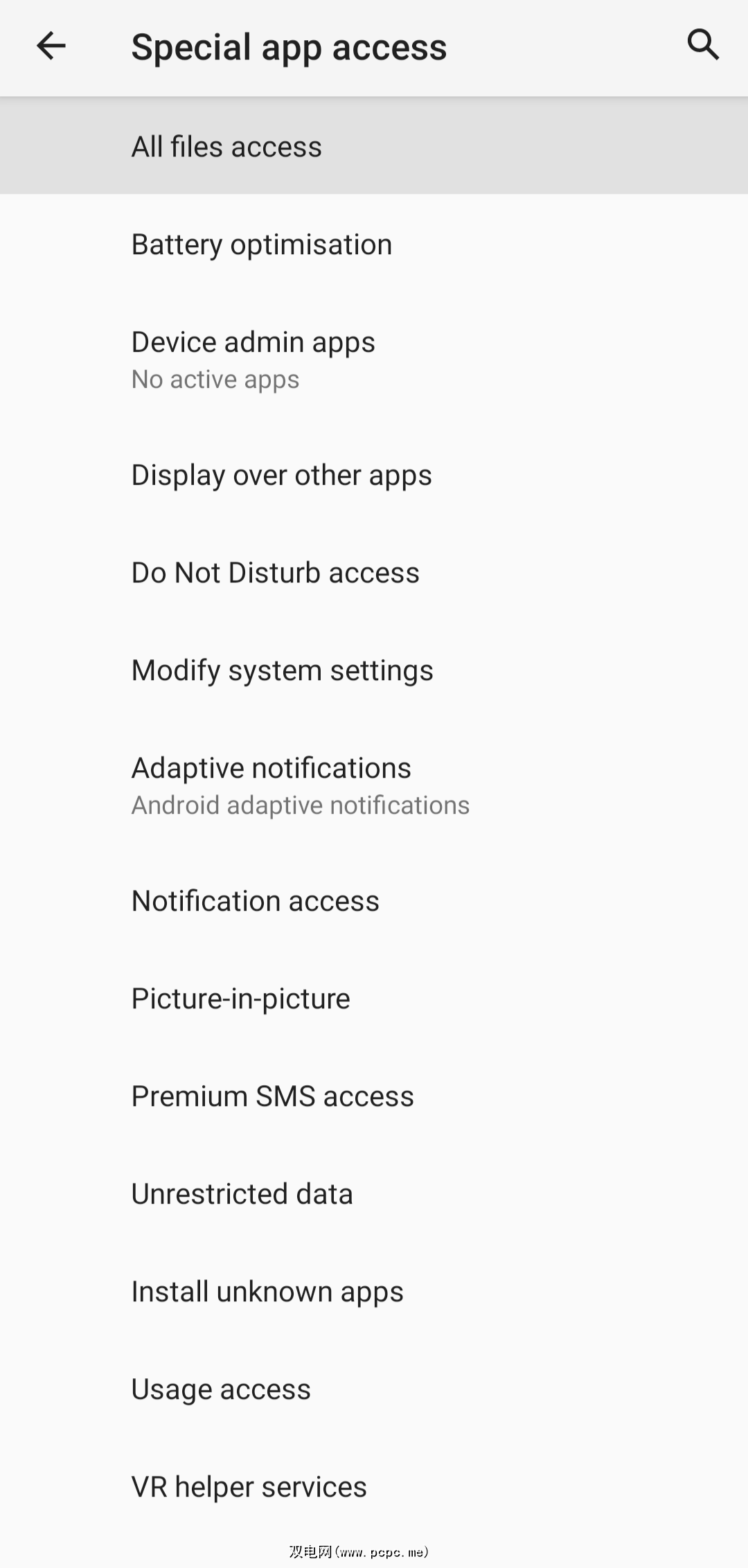Open Modify system settings

coord(282,670)
